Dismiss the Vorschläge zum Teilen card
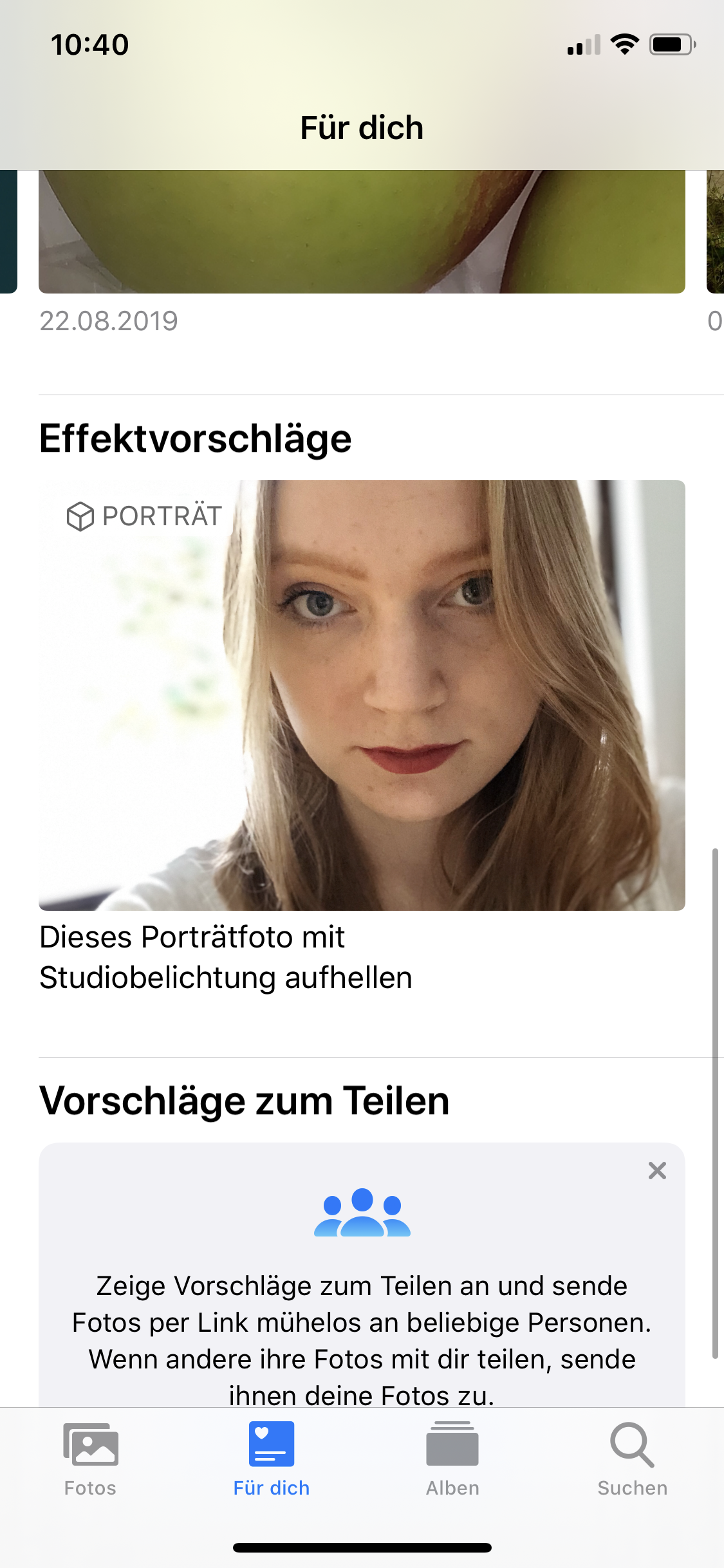Image resolution: width=724 pixels, height=1568 pixels. tap(657, 1170)
